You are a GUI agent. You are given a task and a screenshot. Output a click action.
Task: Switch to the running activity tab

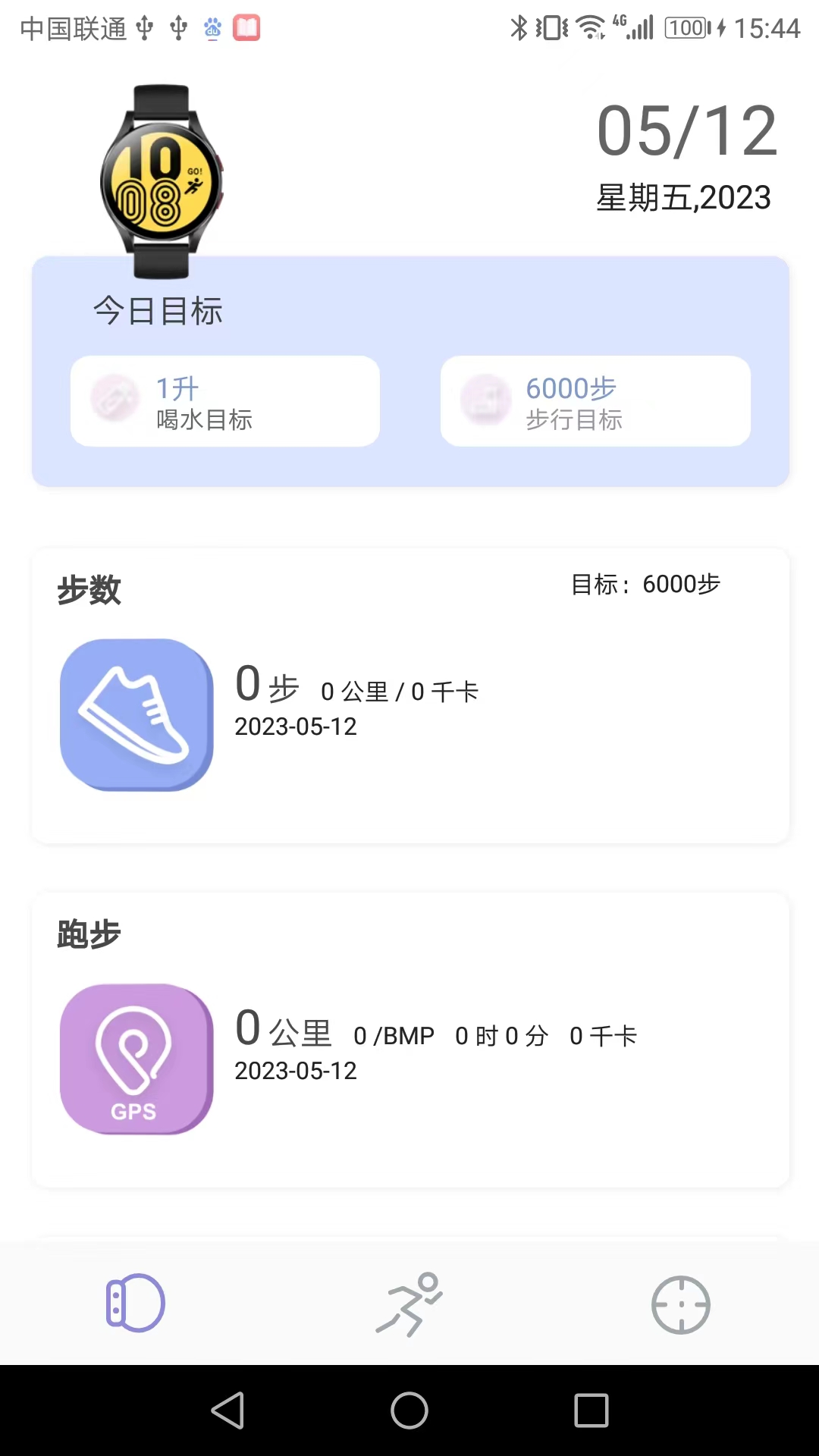point(409,1303)
